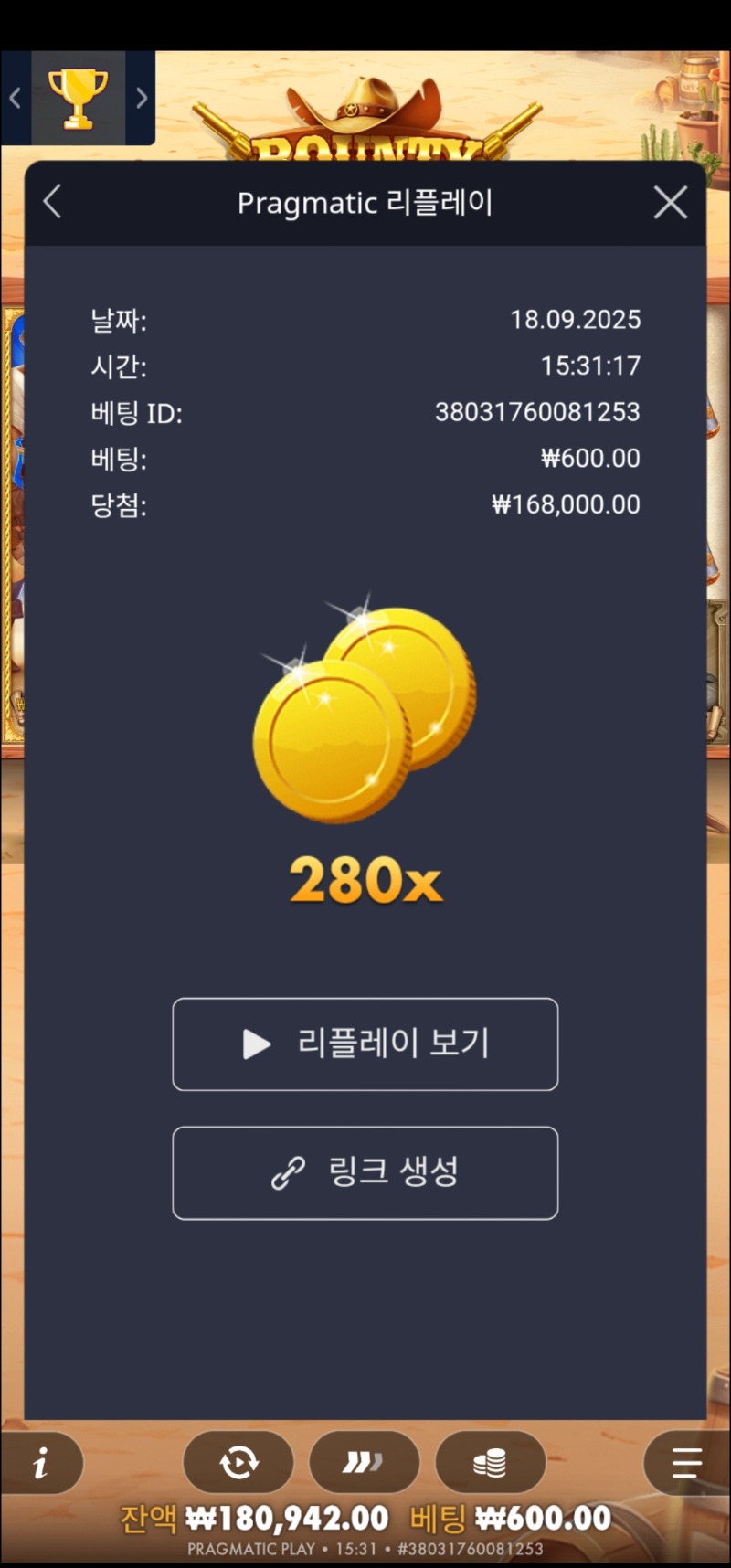Tap the left arrow beside the trophy
Screen dimensions: 731x1568
click(x=16, y=98)
